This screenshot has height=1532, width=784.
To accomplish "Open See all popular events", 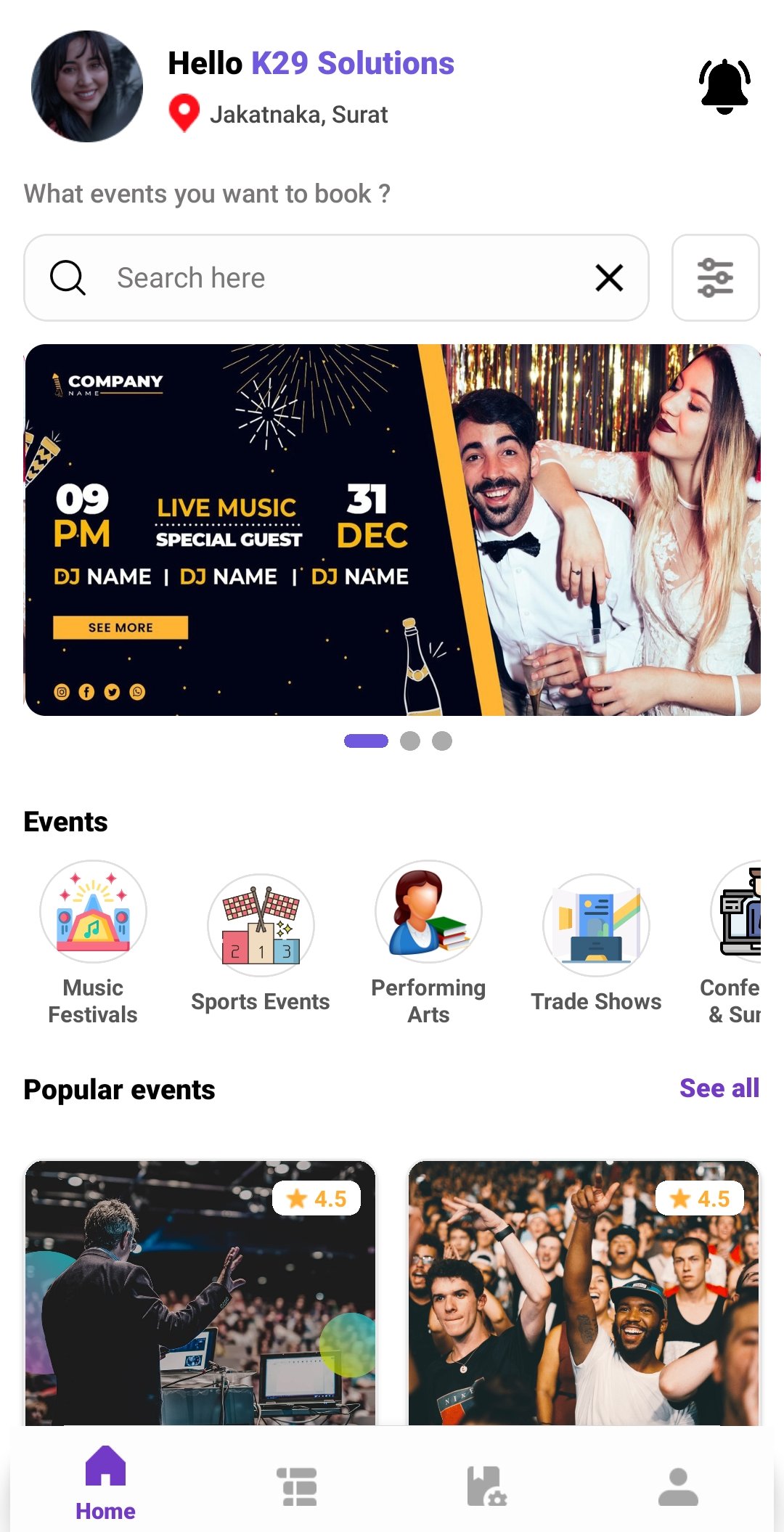I will [719, 1088].
